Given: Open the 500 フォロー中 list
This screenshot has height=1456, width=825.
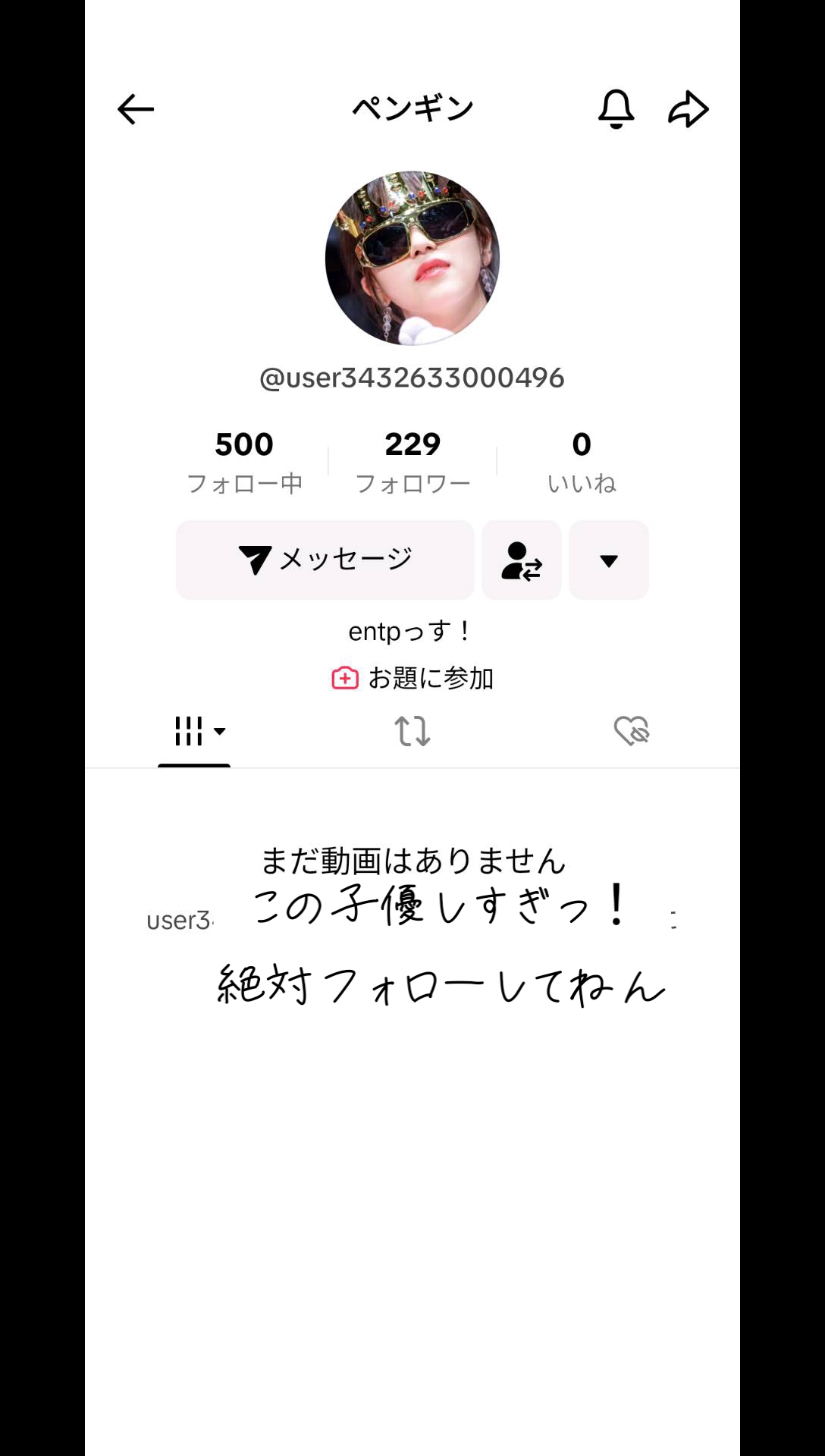Looking at the screenshot, I should coord(244,461).
